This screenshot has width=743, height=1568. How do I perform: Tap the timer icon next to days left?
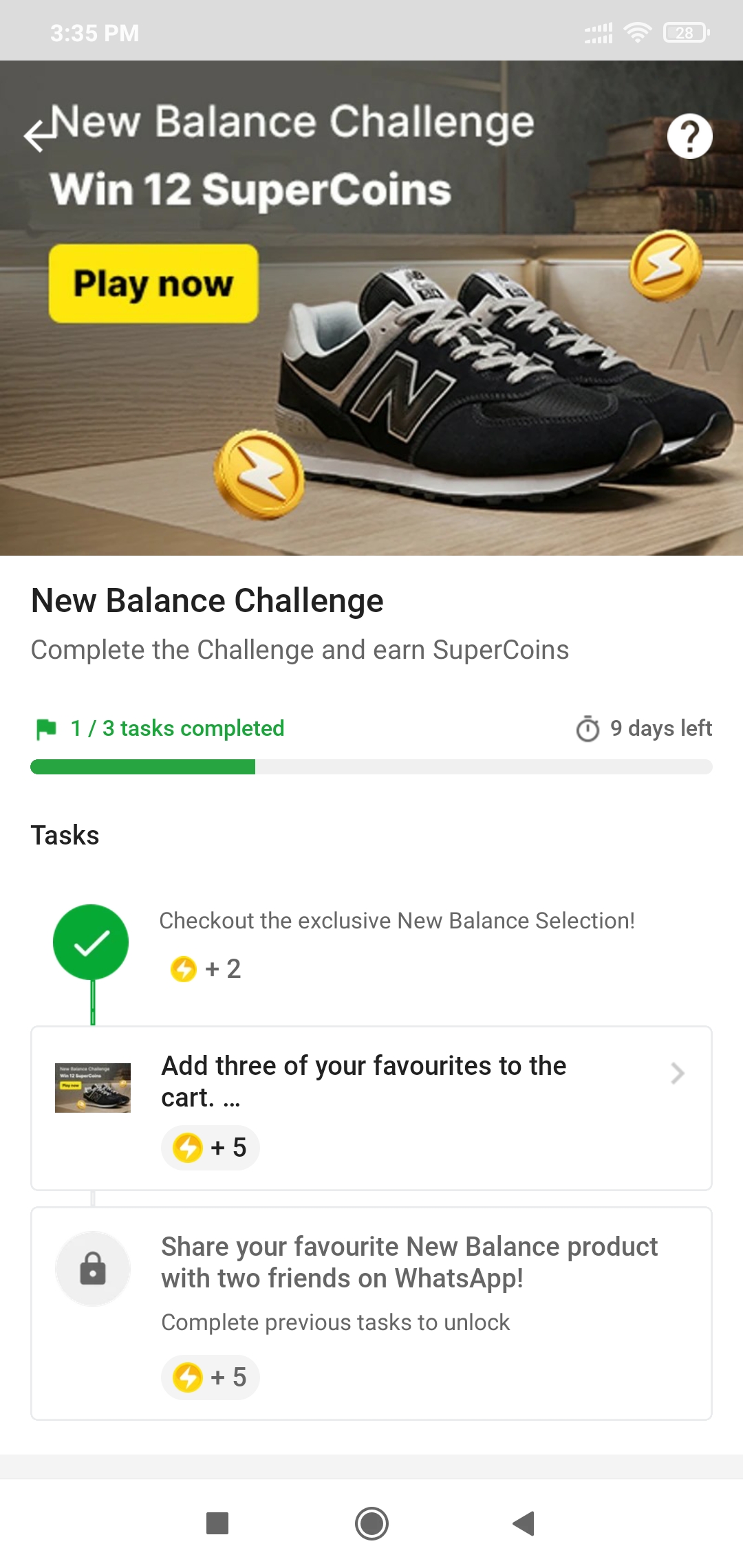pyautogui.click(x=588, y=728)
